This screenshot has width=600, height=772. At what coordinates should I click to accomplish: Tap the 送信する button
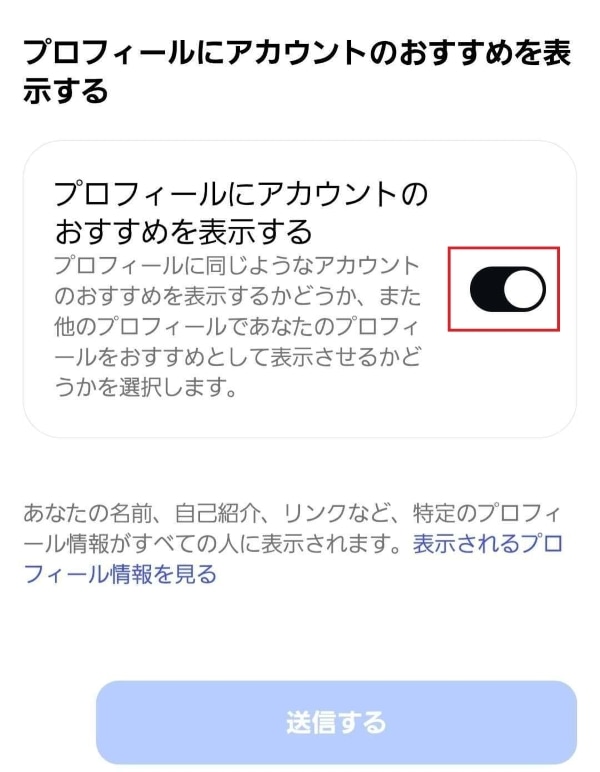336,722
